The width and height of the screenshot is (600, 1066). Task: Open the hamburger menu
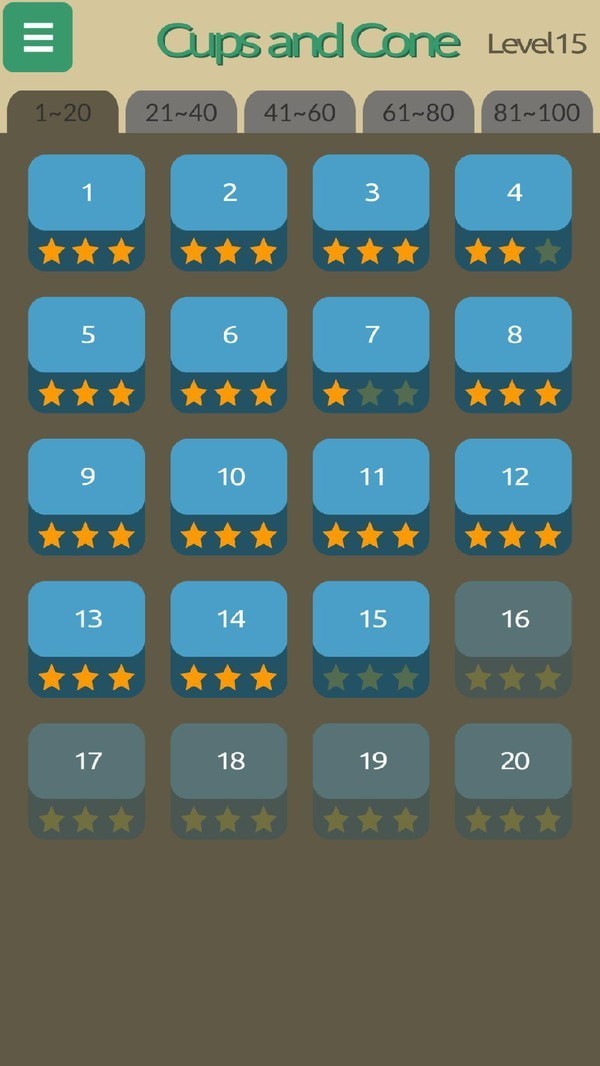[x=38, y=37]
